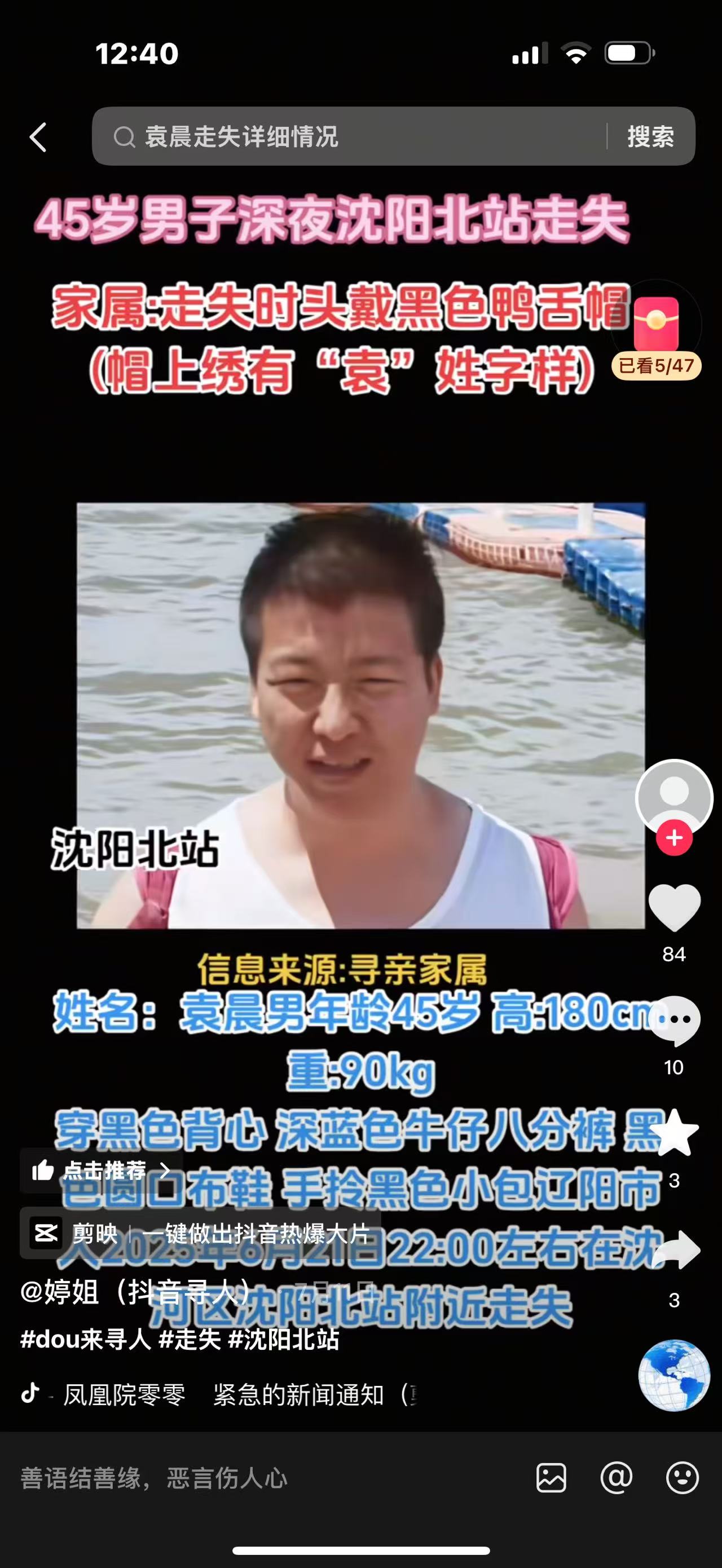Open the emoji picker in comment bar

click(x=682, y=1478)
